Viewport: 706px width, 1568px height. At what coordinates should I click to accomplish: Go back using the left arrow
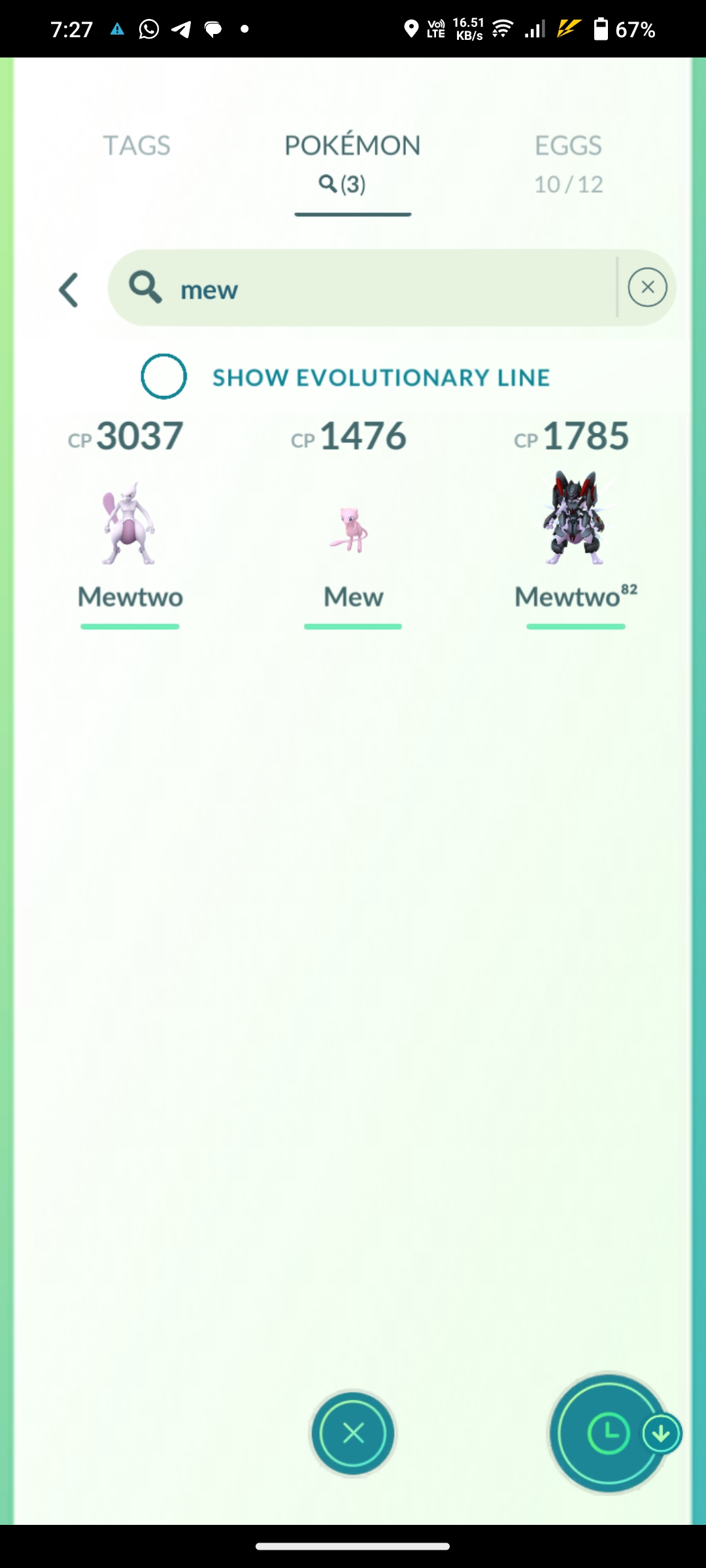pyautogui.click(x=69, y=289)
